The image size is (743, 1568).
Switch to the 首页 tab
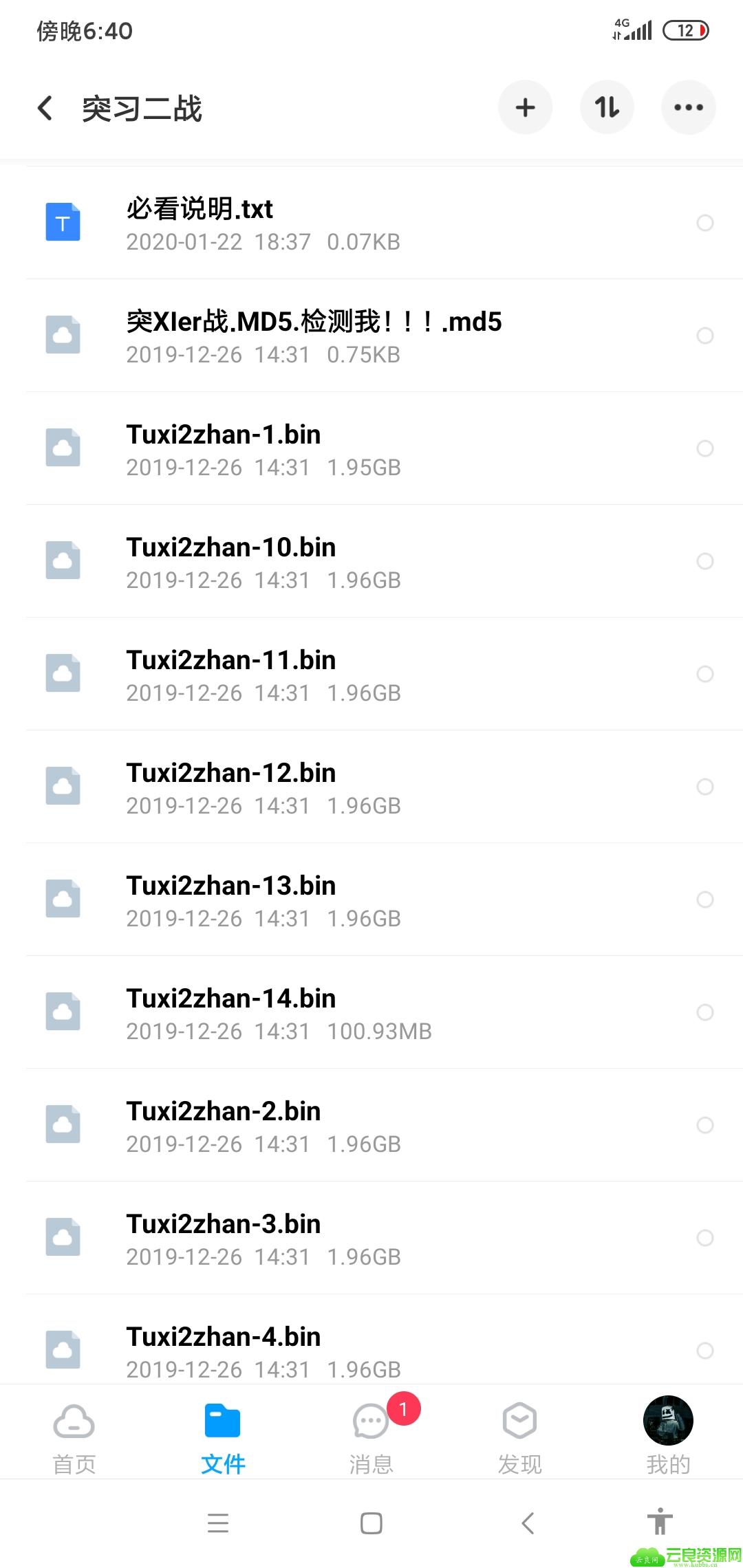pos(74,1434)
